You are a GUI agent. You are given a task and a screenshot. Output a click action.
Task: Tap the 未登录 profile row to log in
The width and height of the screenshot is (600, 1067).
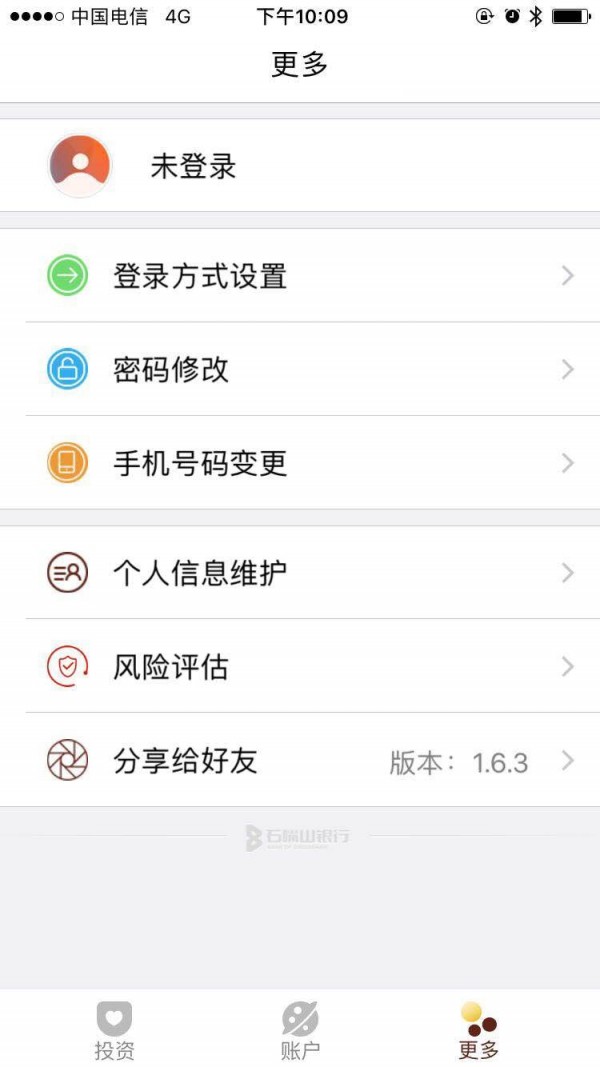pyautogui.click(x=300, y=165)
